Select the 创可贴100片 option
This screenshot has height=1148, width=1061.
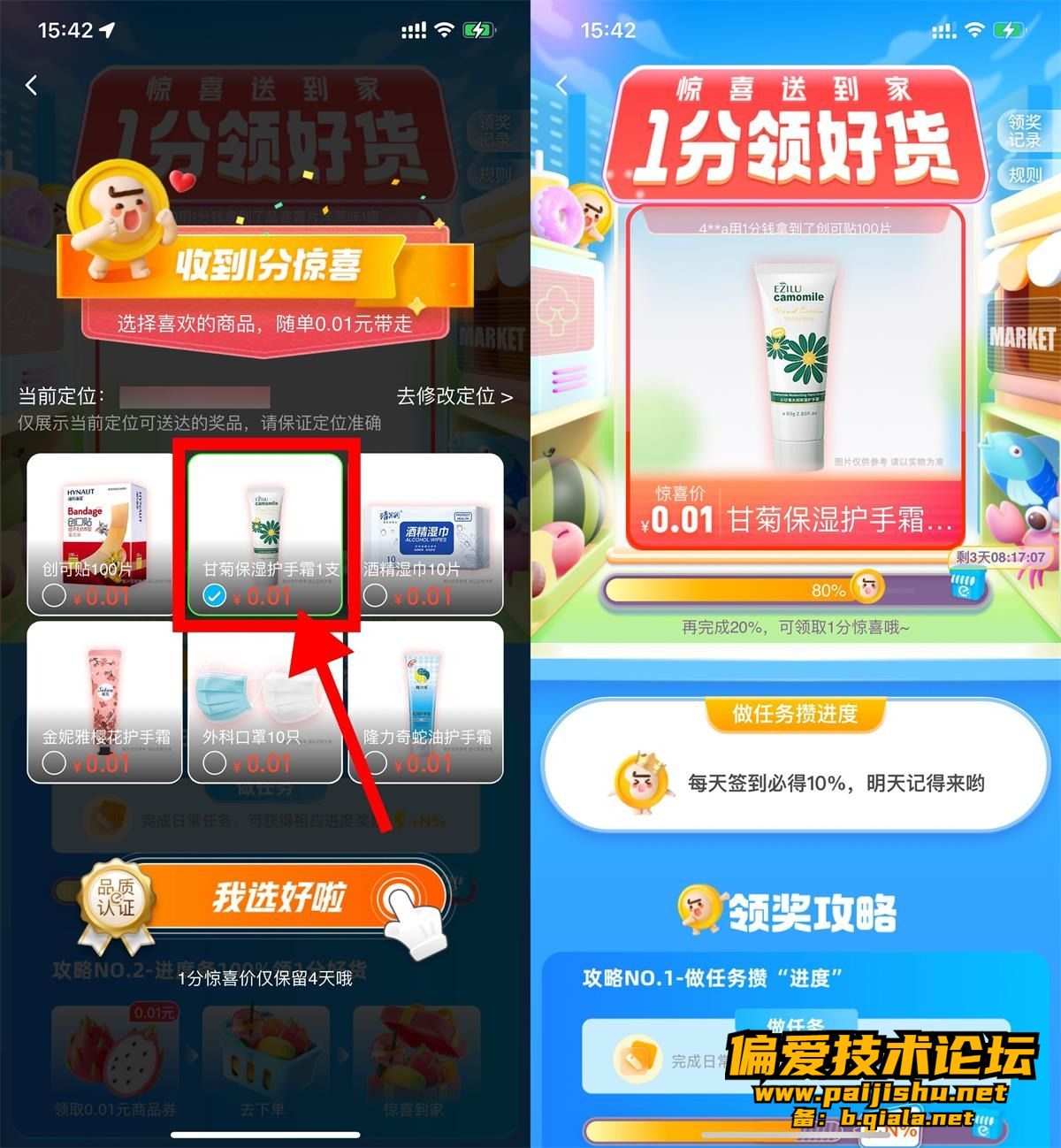coord(103,534)
